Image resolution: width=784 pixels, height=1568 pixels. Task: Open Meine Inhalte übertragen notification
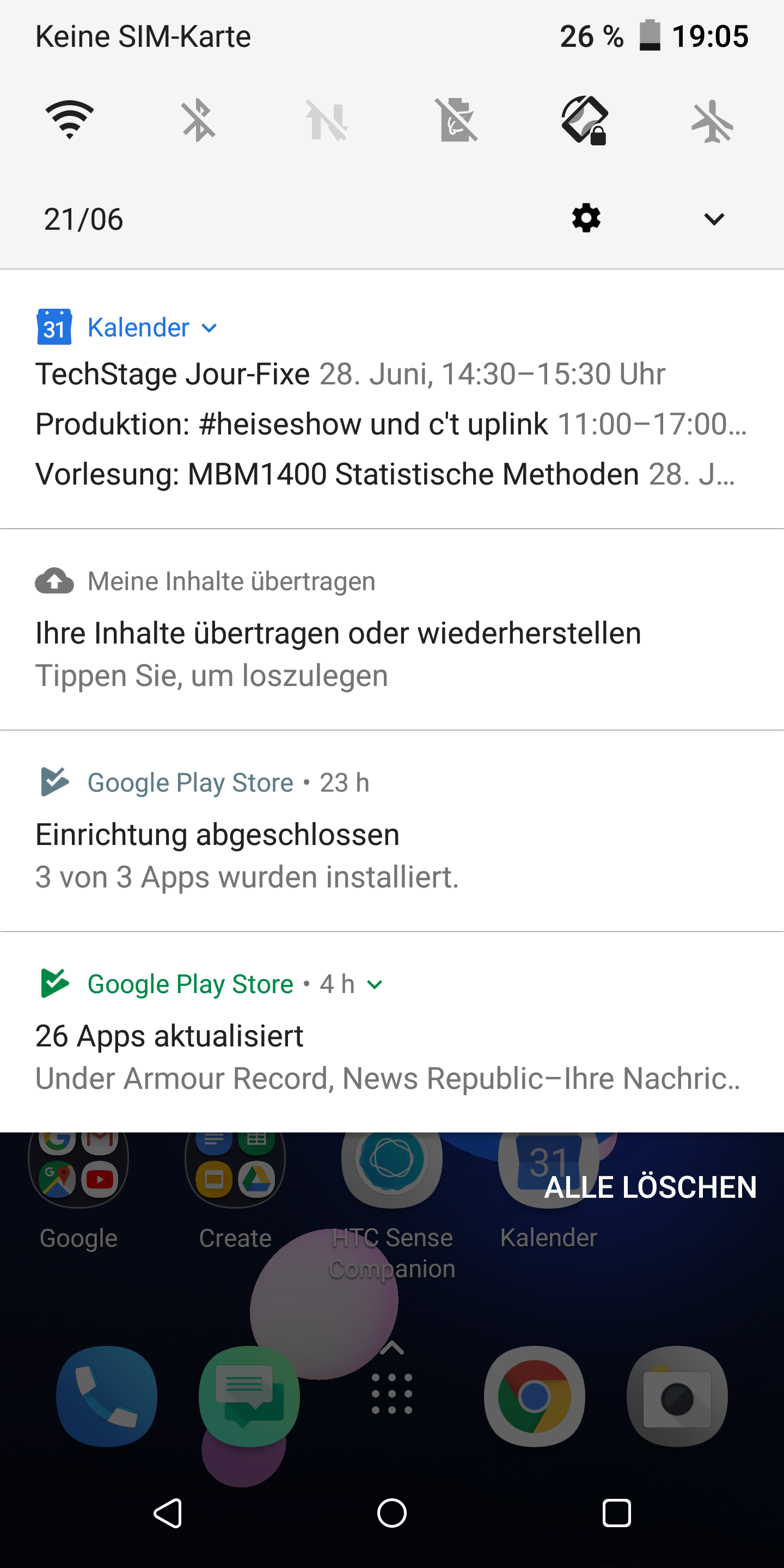click(x=338, y=634)
